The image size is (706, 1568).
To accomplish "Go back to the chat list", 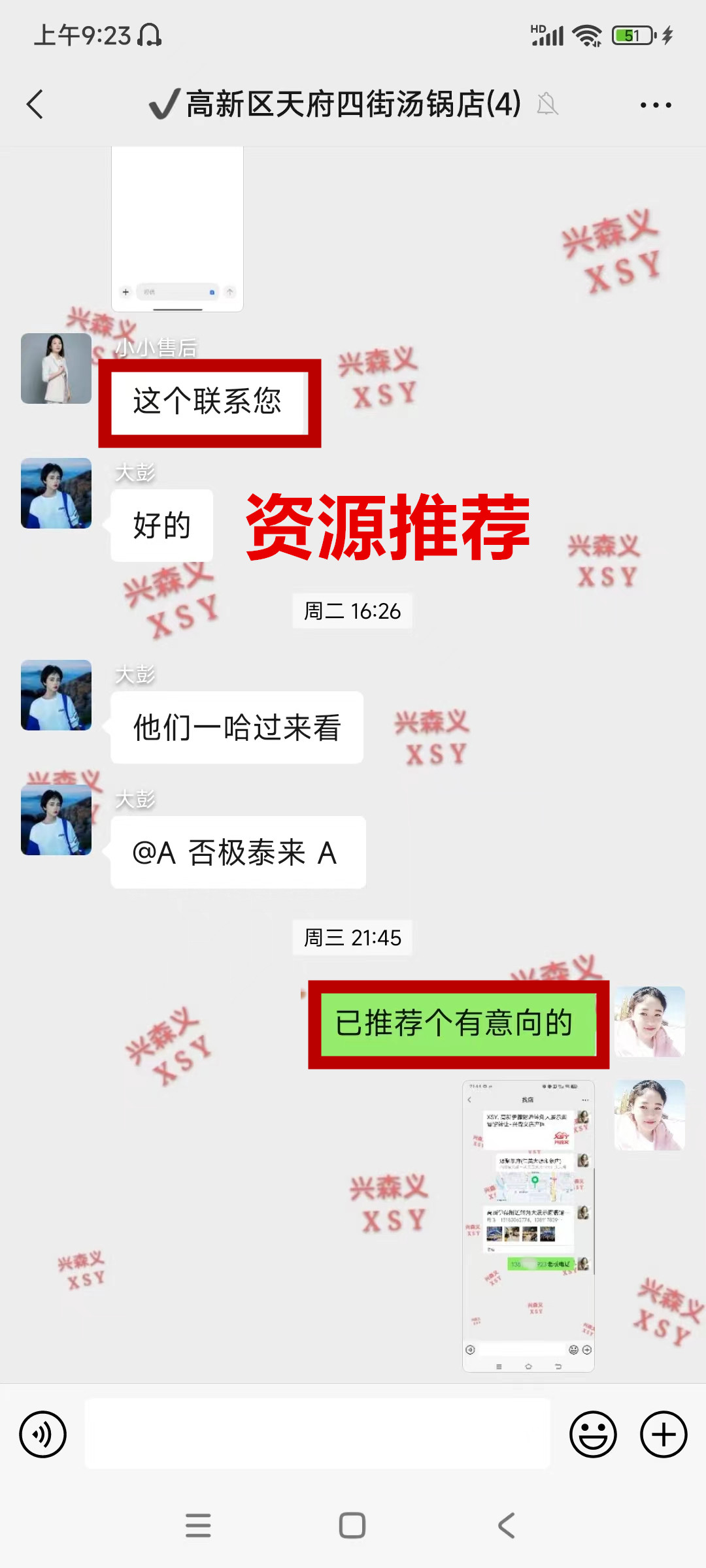I will point(35,105).
